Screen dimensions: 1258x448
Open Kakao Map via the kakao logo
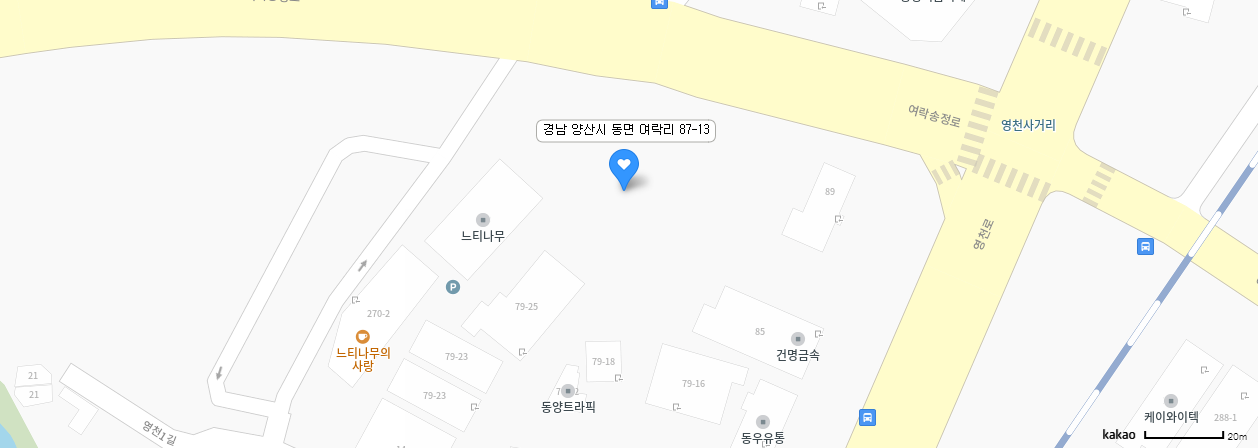point(1118,435)
